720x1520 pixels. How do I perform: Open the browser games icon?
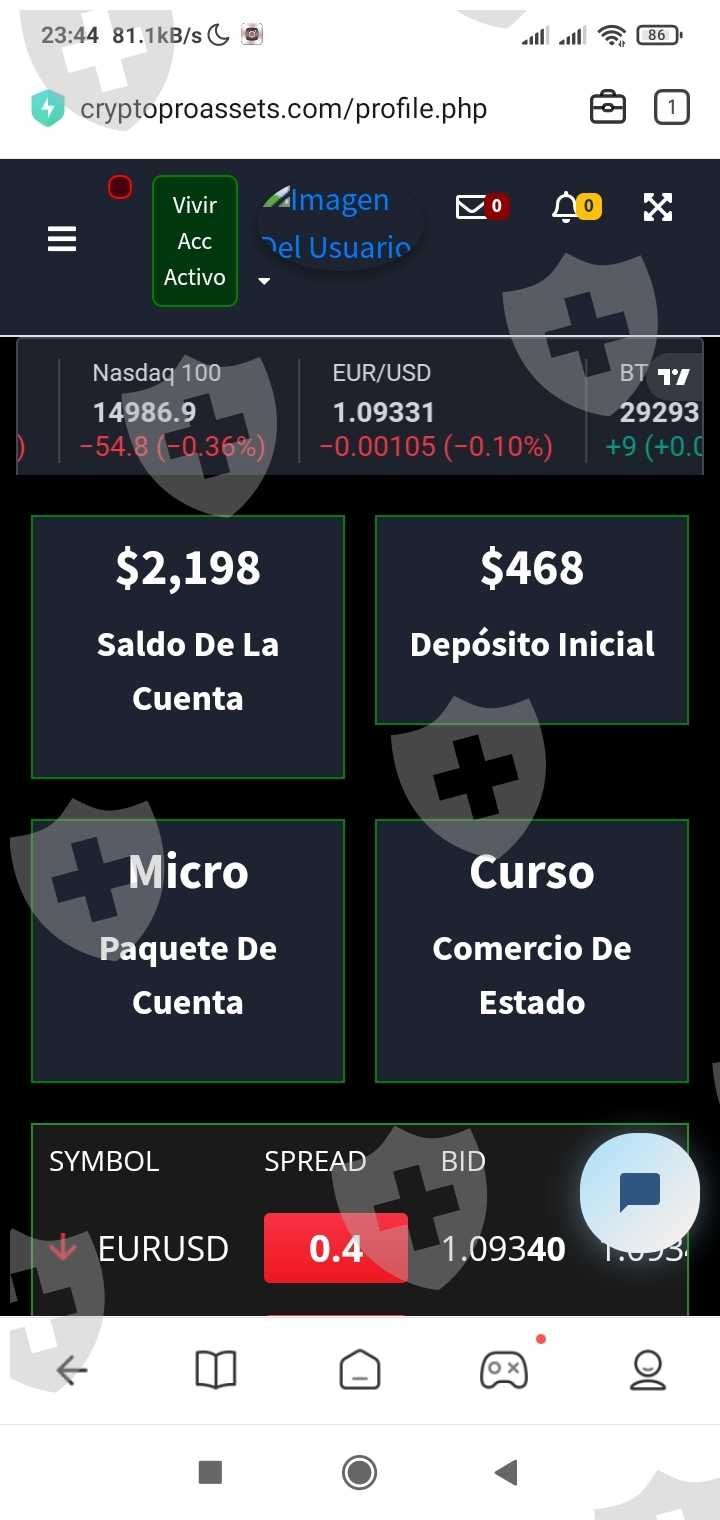[504, 1370]
